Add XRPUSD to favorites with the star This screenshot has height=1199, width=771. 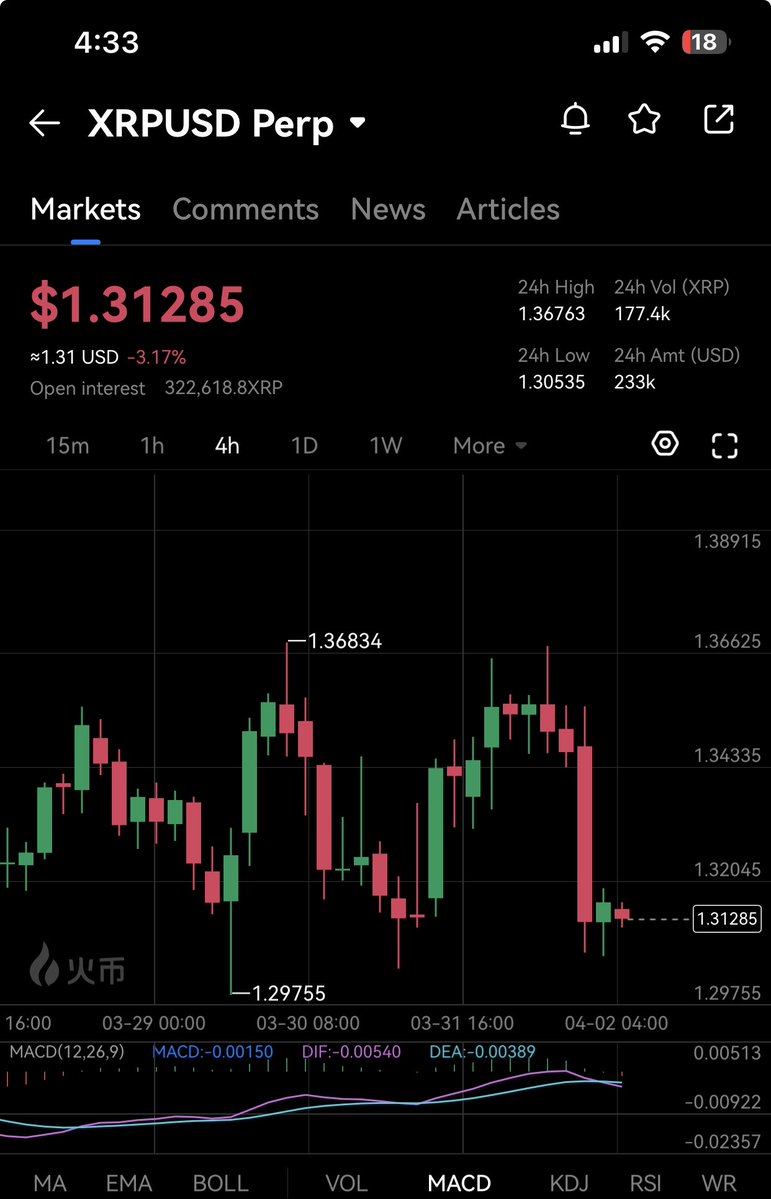[645, 120]
